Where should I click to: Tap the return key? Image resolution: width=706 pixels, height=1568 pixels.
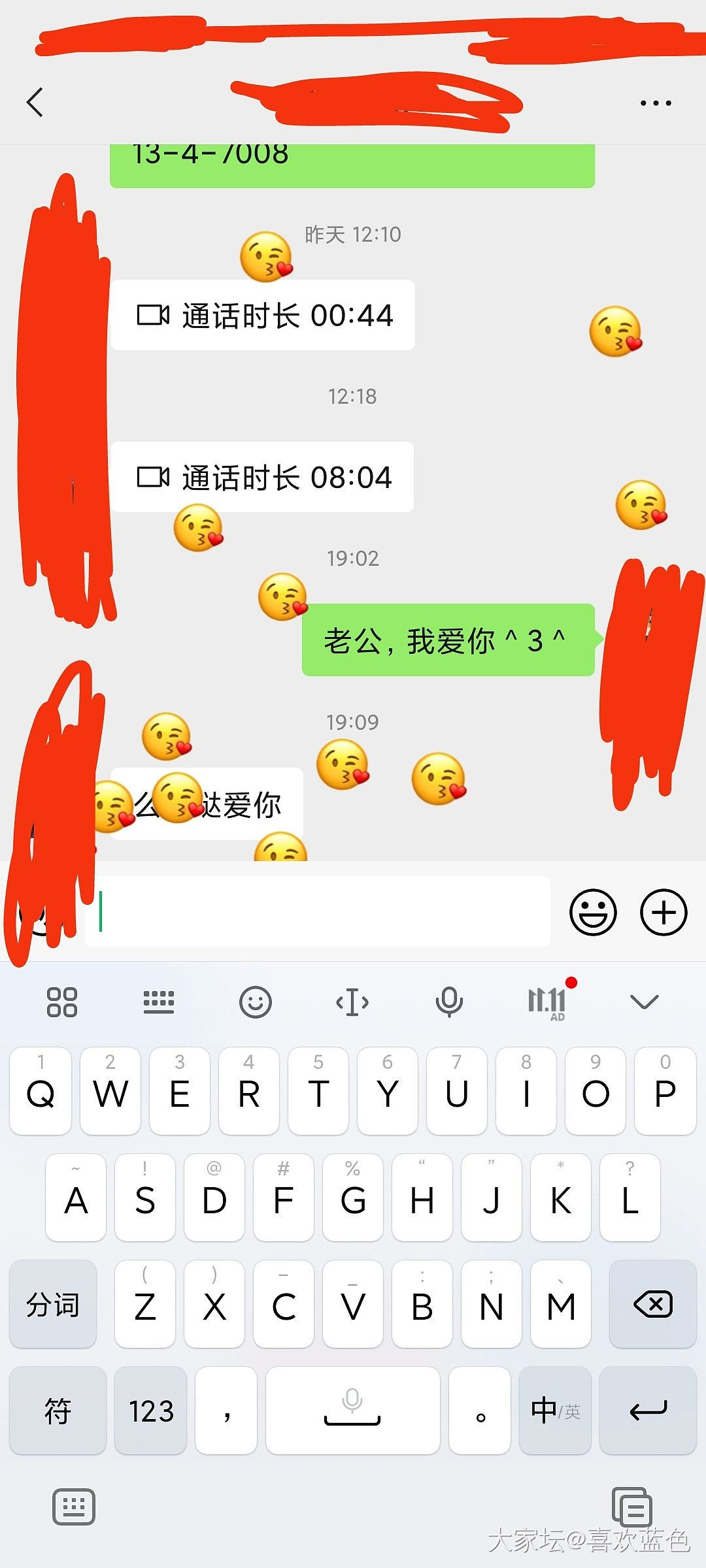(648, 1411)
